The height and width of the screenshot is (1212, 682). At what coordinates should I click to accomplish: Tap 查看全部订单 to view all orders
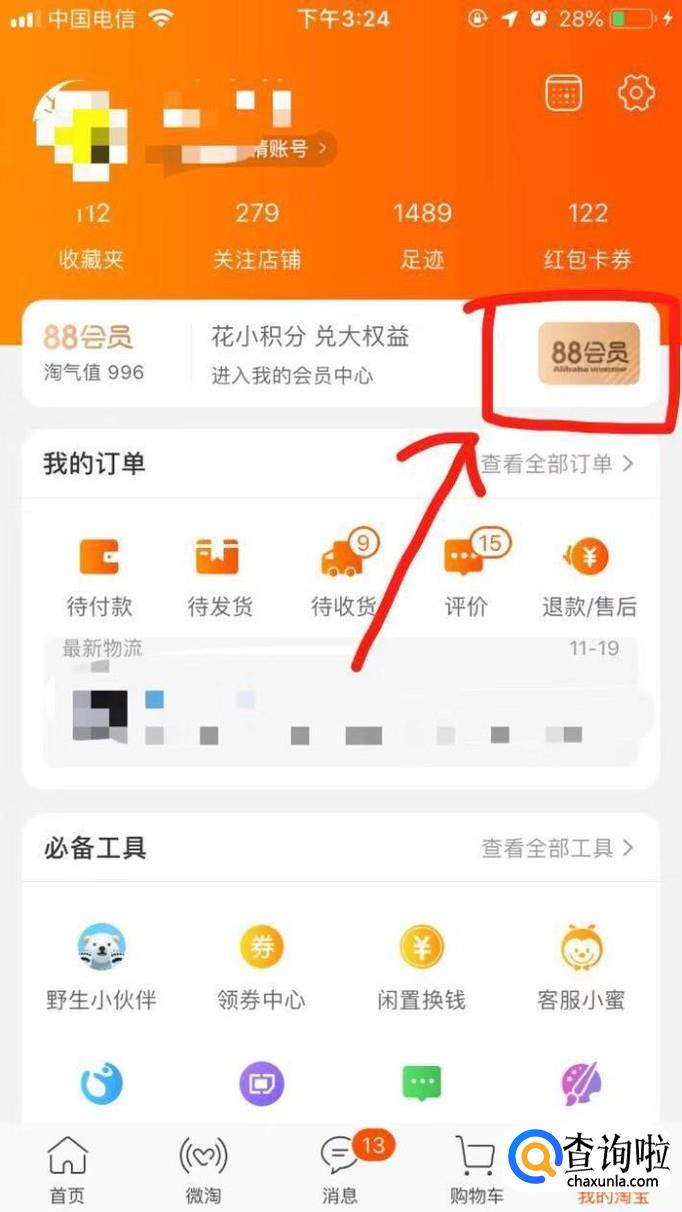[x=558, y=464]
